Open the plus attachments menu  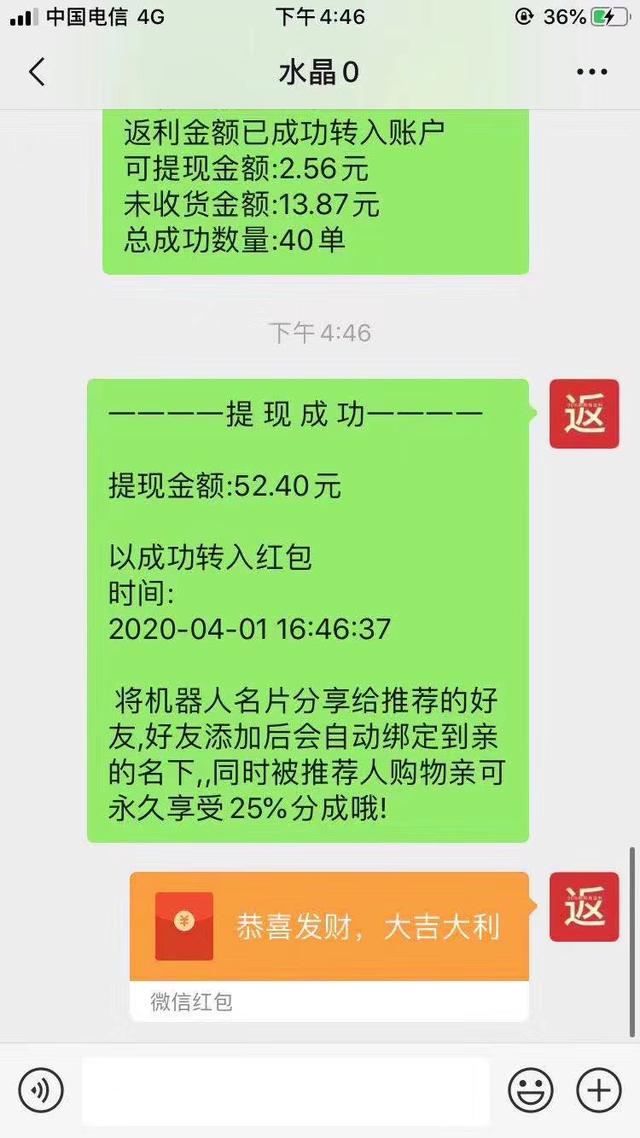pyautogui.click(x=599, y=1090)
